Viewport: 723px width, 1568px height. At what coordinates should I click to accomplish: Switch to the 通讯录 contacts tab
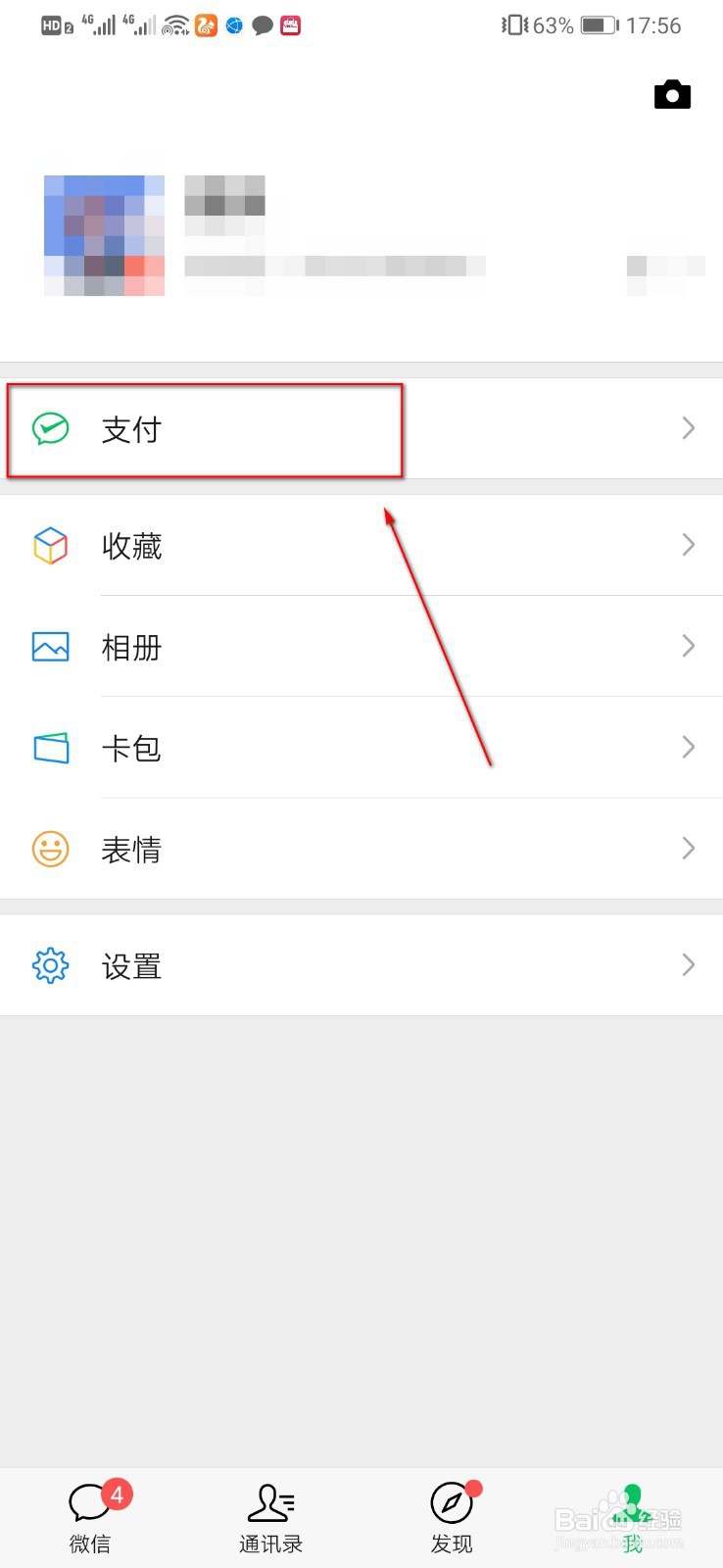(x=271, y=1514)
